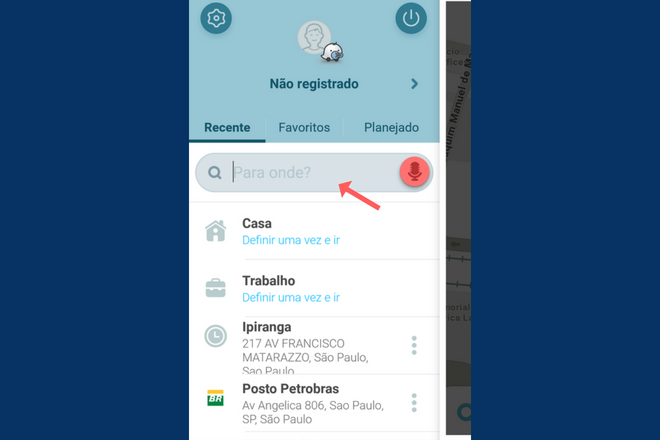Open options for Posto Petrobras
Image resolution: width=660 pixels, height=440 pixels.
pos(414,403)
